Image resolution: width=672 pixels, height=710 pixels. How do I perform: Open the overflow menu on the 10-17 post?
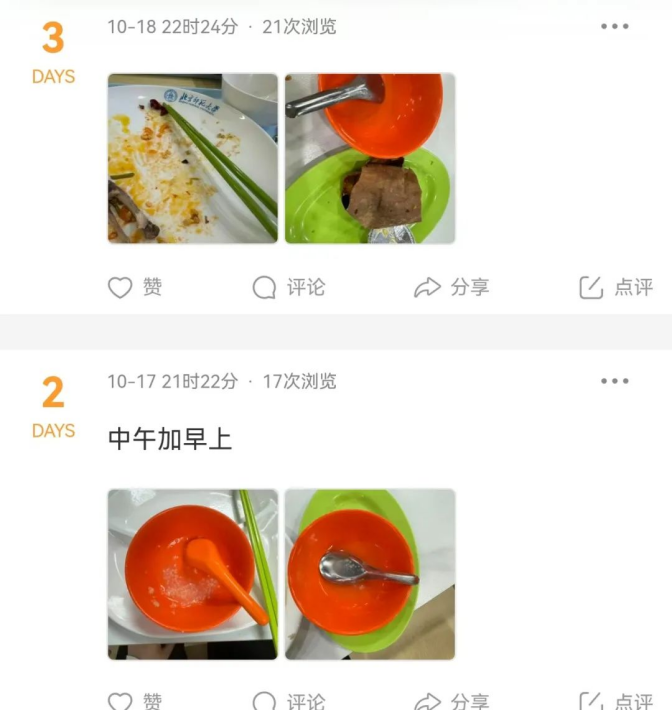point(615,381)
